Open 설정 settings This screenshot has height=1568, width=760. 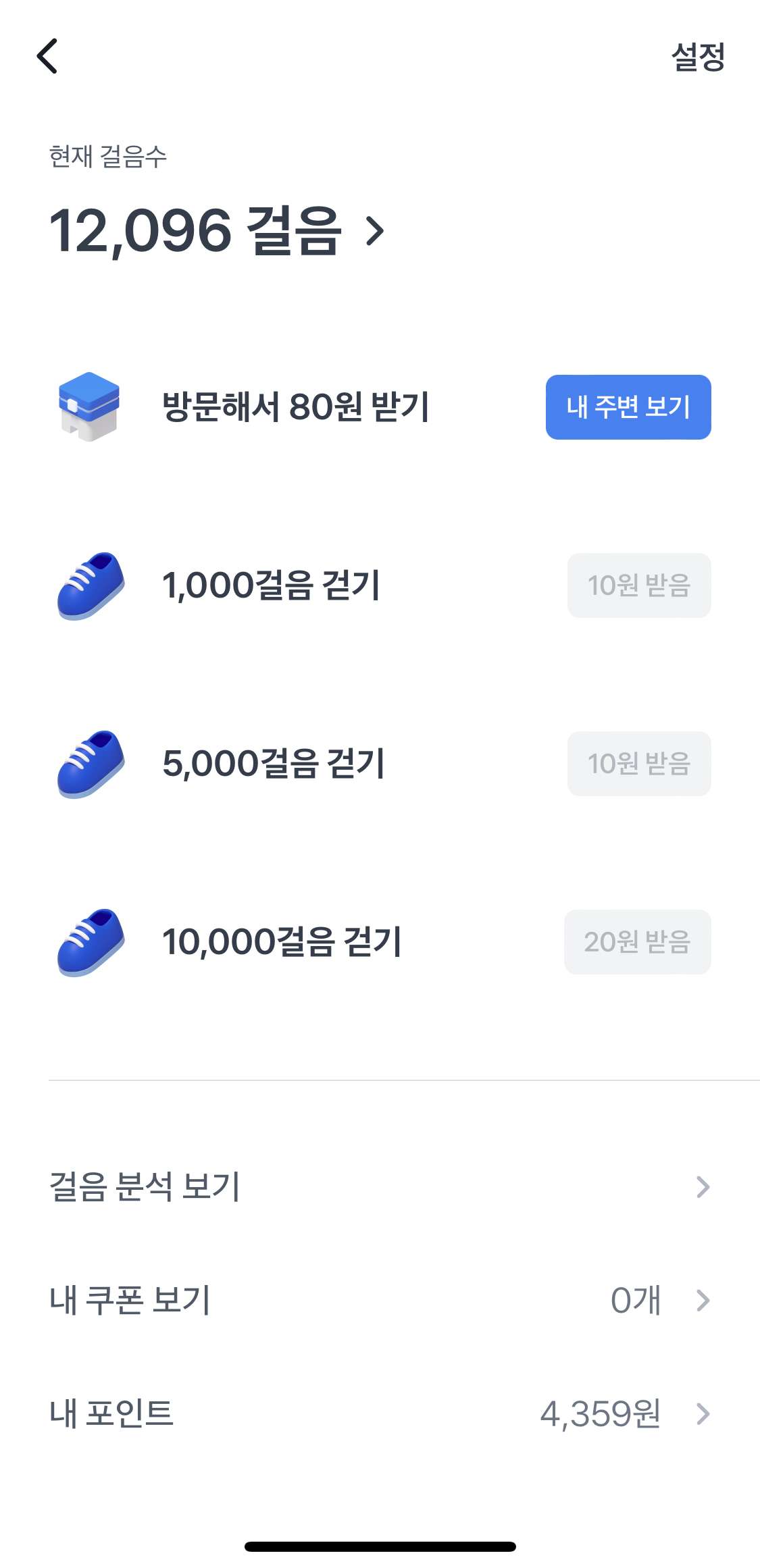coord(697,57)
